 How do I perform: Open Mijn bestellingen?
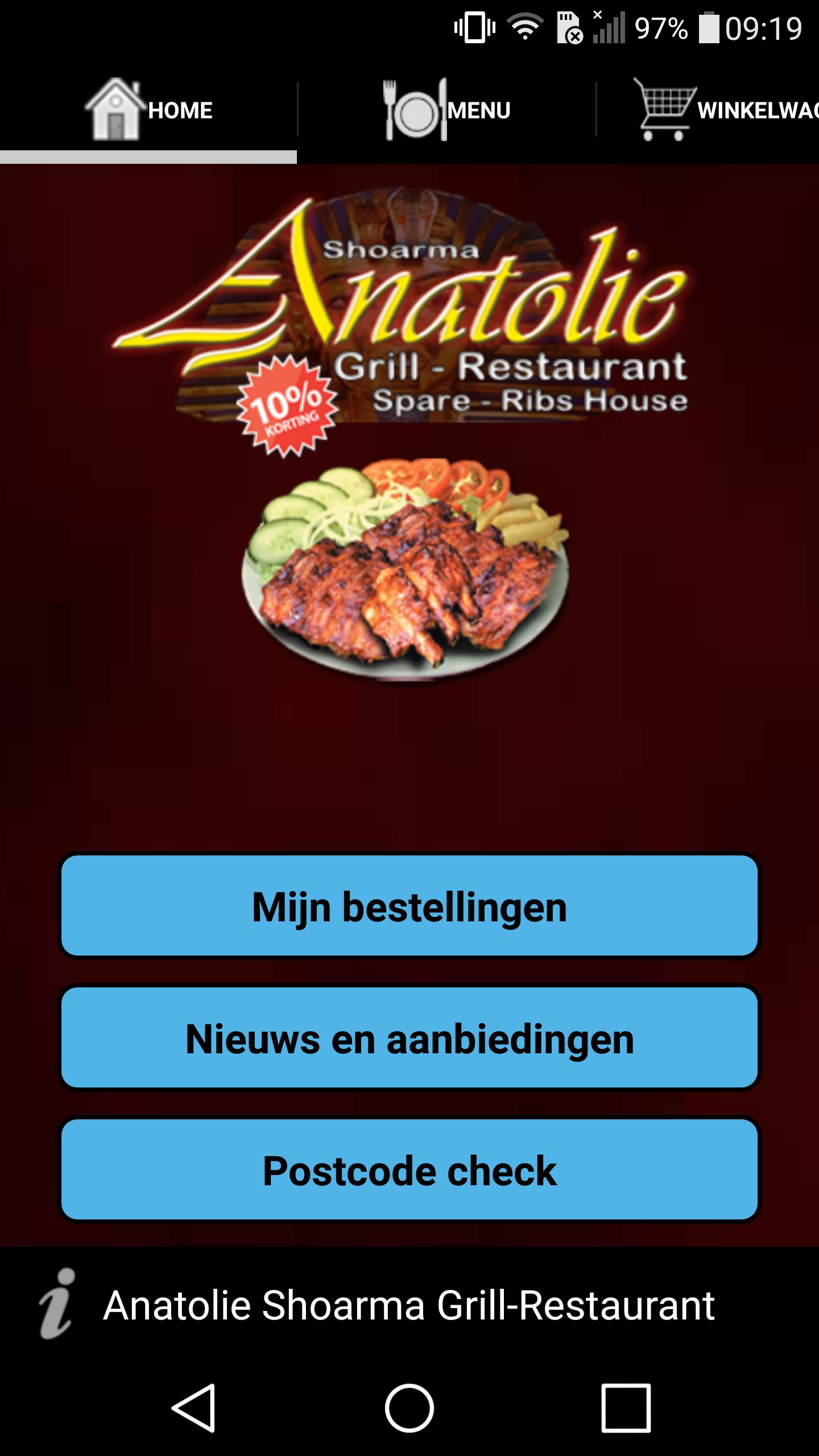click(409, 907)
